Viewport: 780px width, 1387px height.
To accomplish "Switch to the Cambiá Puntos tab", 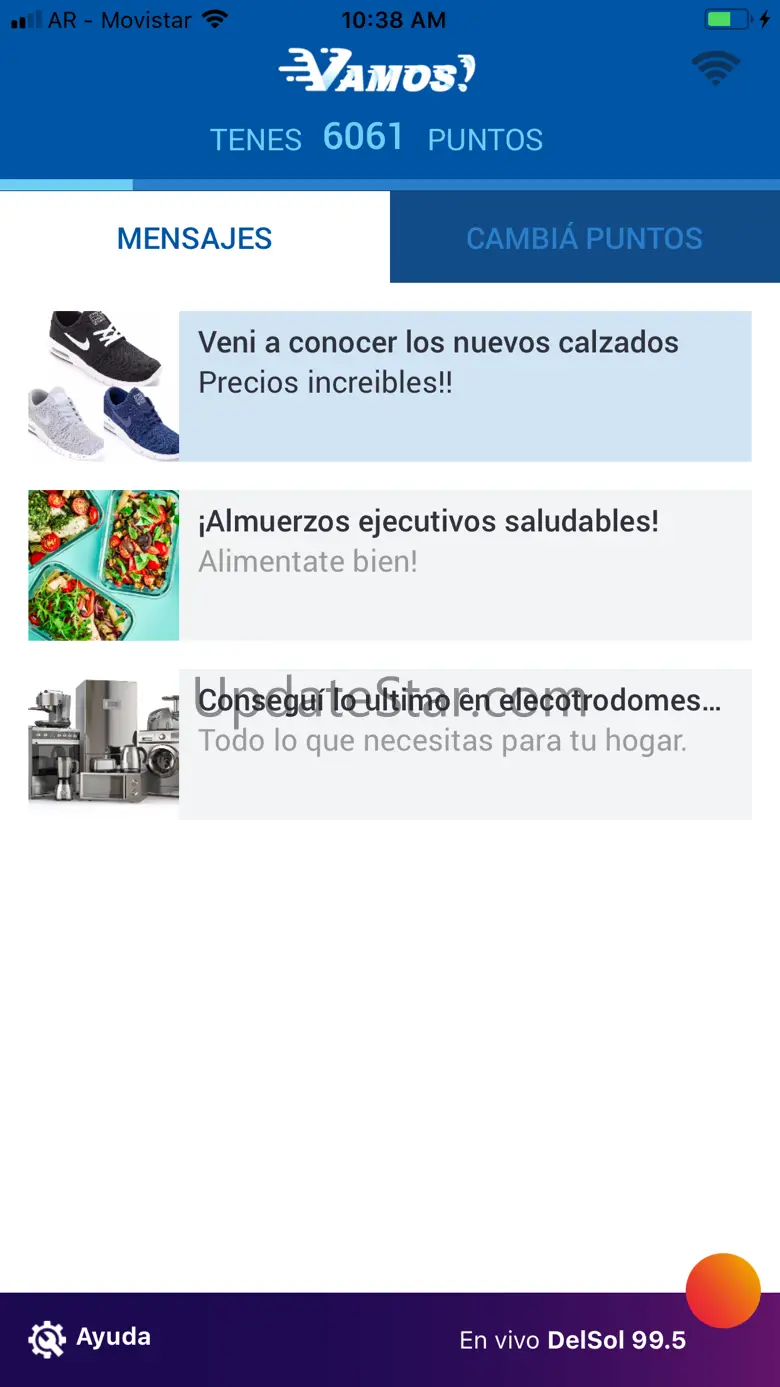I will pos(584,238).
